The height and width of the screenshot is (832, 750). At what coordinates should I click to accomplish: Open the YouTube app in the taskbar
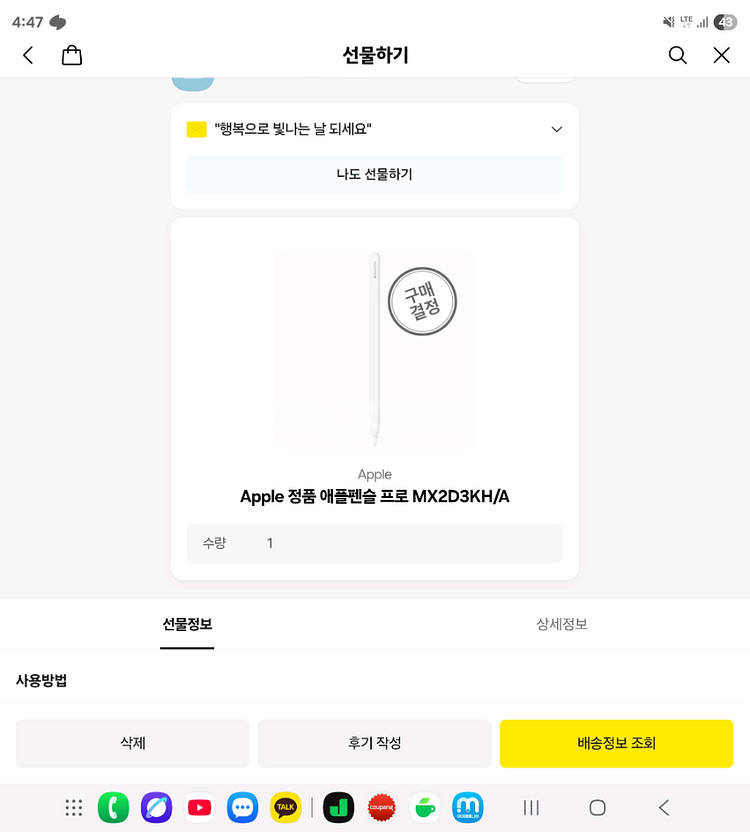[x=199, y=807]
